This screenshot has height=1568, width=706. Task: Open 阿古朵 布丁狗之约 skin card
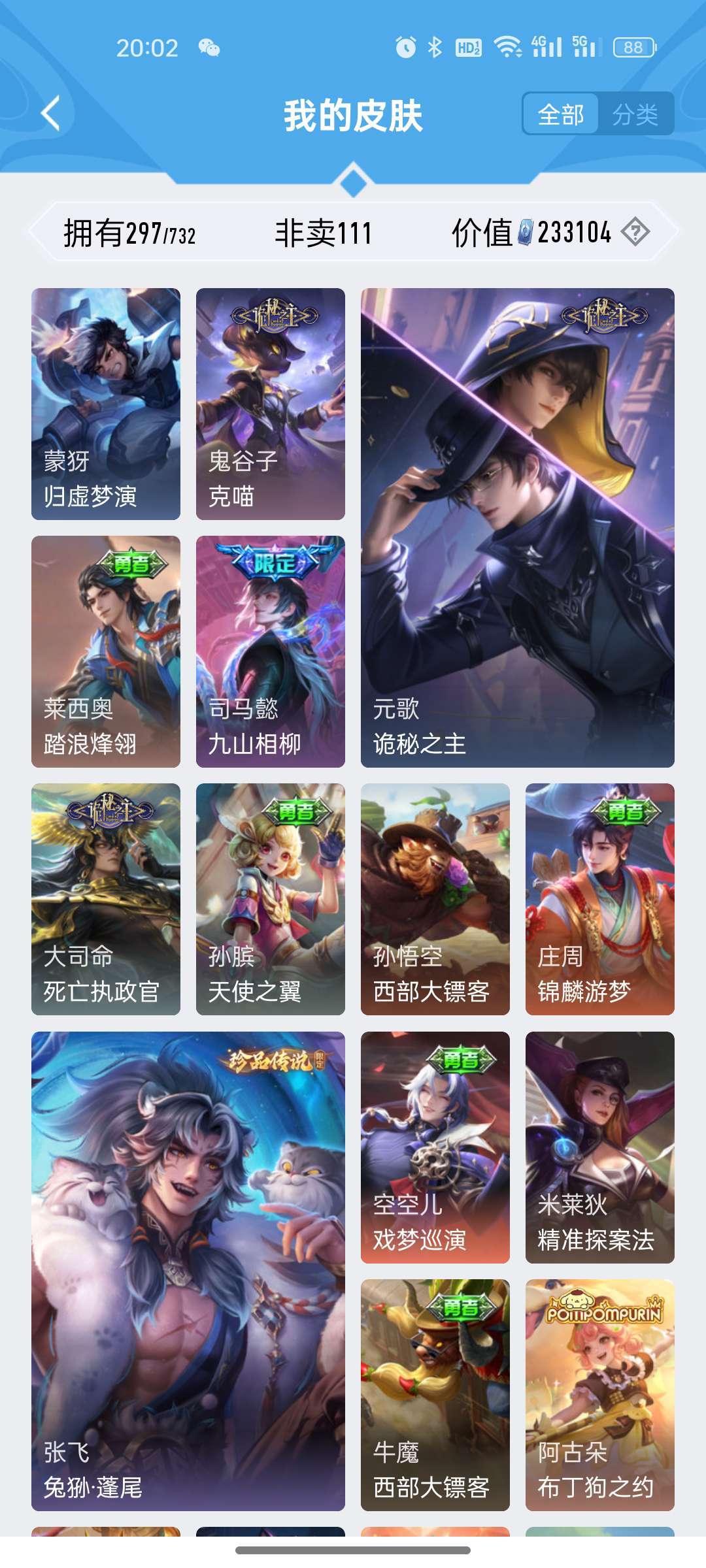tap(599, 1395)
